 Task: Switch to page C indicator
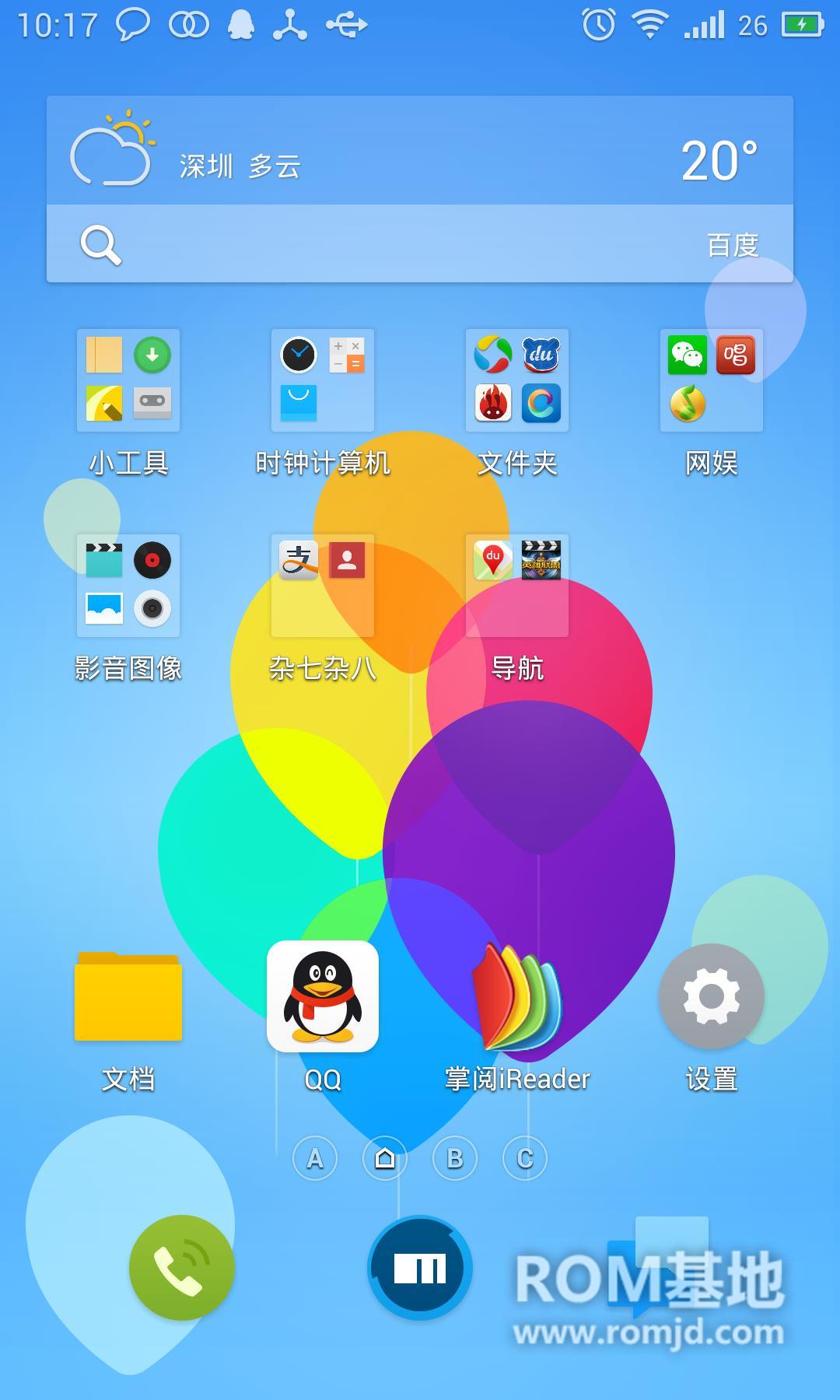pyautogui.click(x=525, y=1159)
